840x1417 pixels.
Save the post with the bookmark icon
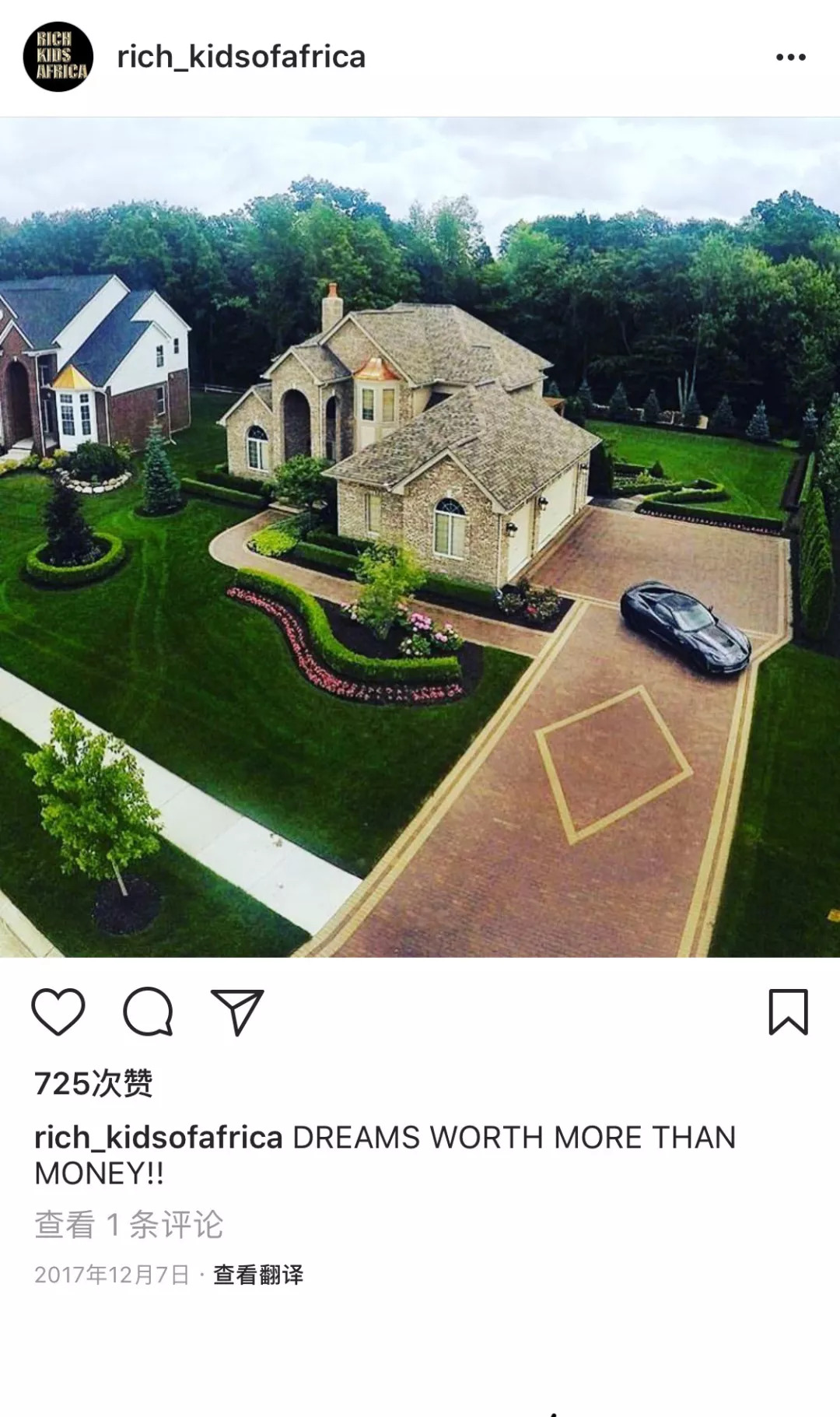788,1012
